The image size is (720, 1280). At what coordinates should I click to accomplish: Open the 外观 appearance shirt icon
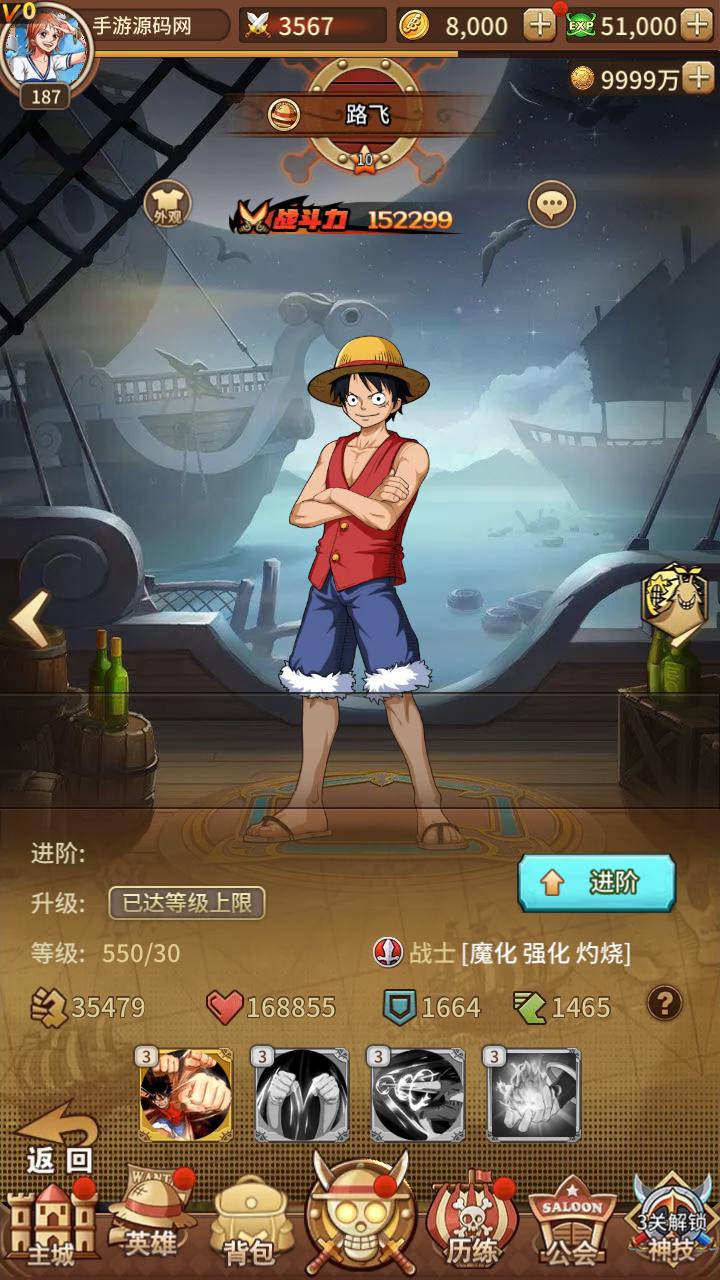point(167,203)
